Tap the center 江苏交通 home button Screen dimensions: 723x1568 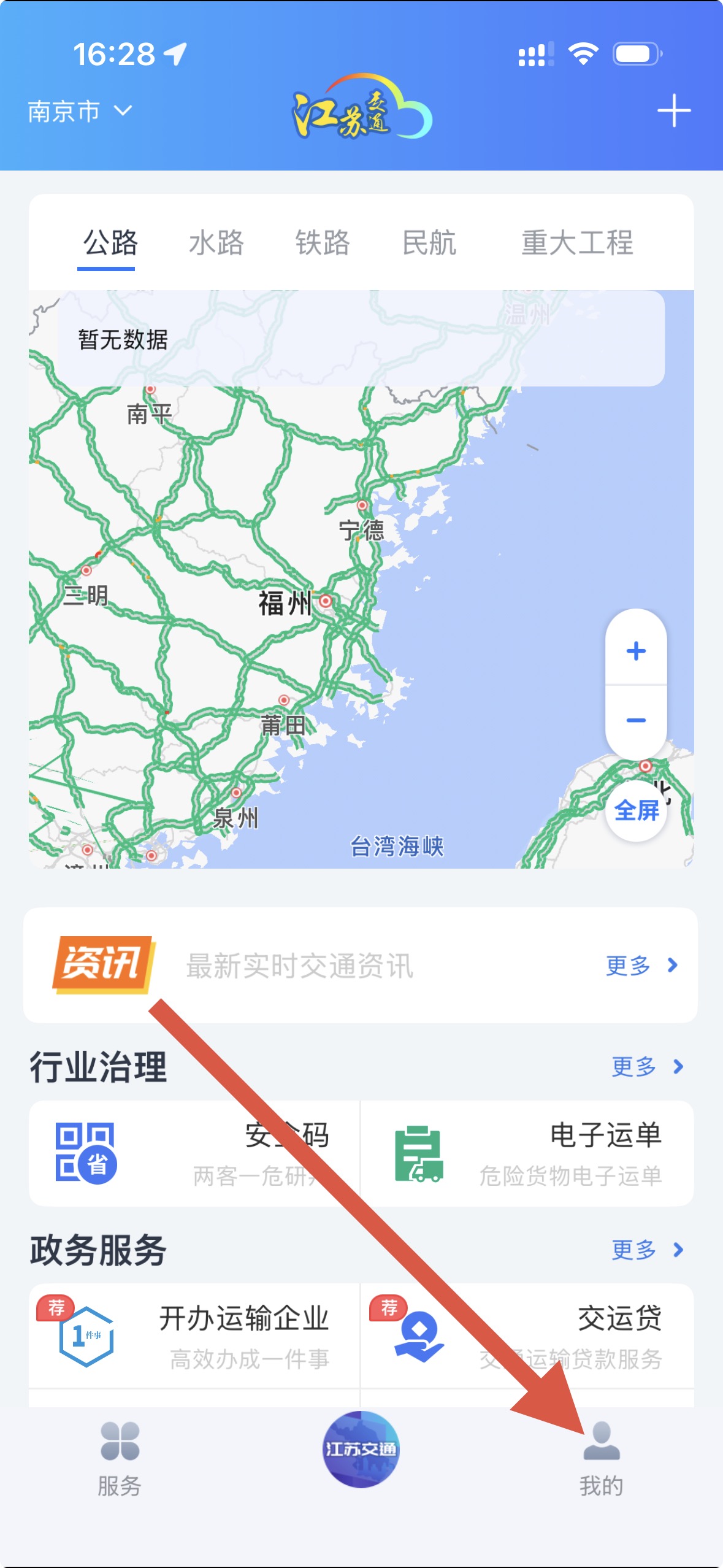(x=361, y=1450)
